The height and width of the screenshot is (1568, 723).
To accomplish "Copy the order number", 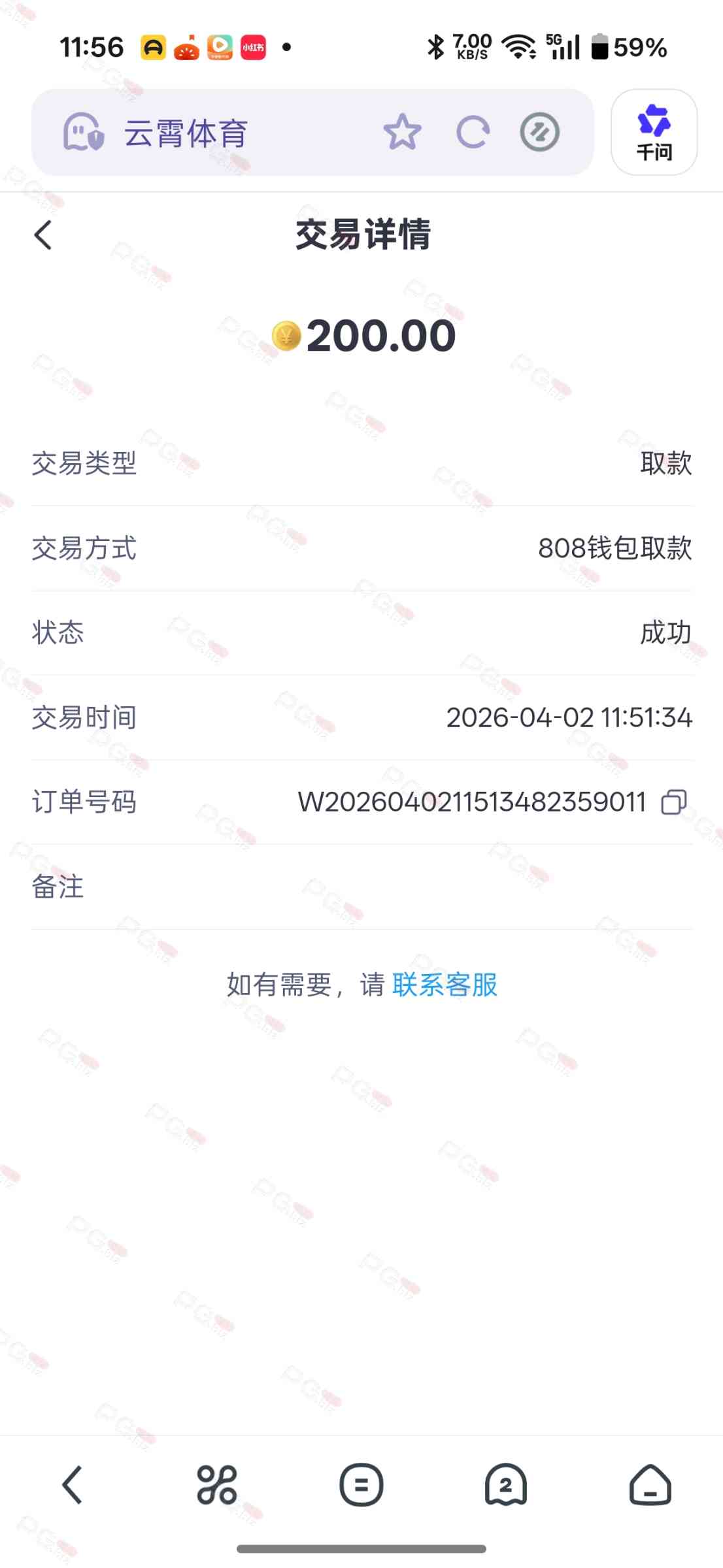I will [674, 802].
